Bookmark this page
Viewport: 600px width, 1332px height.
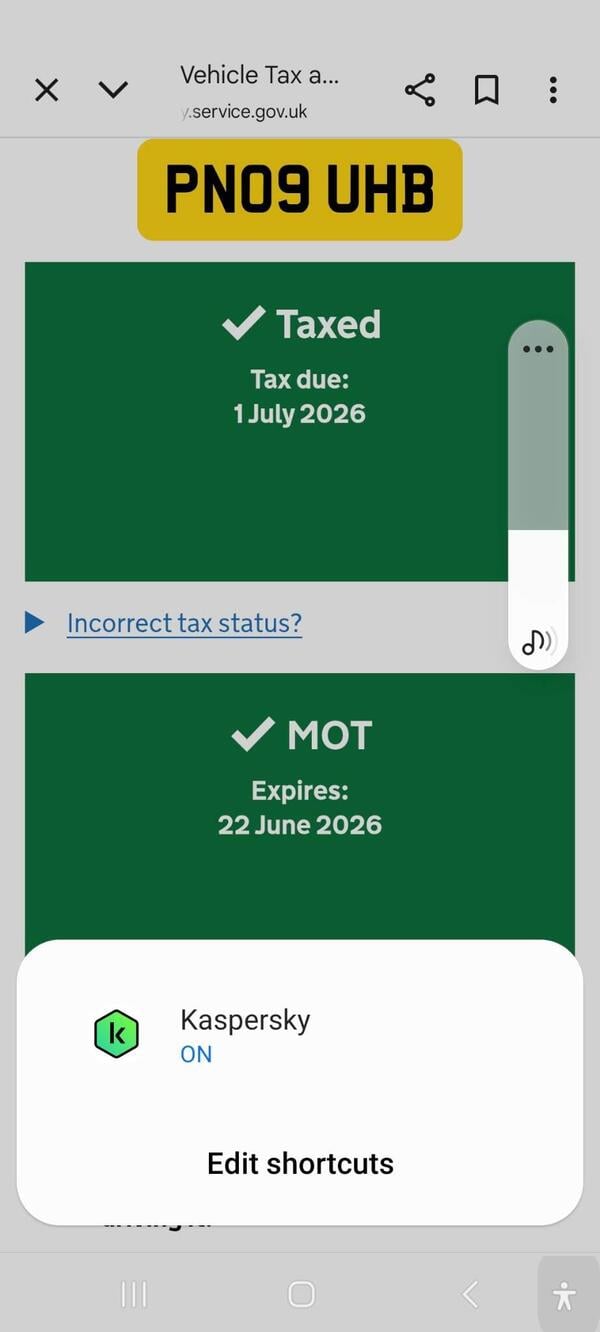tap(486, 91)
